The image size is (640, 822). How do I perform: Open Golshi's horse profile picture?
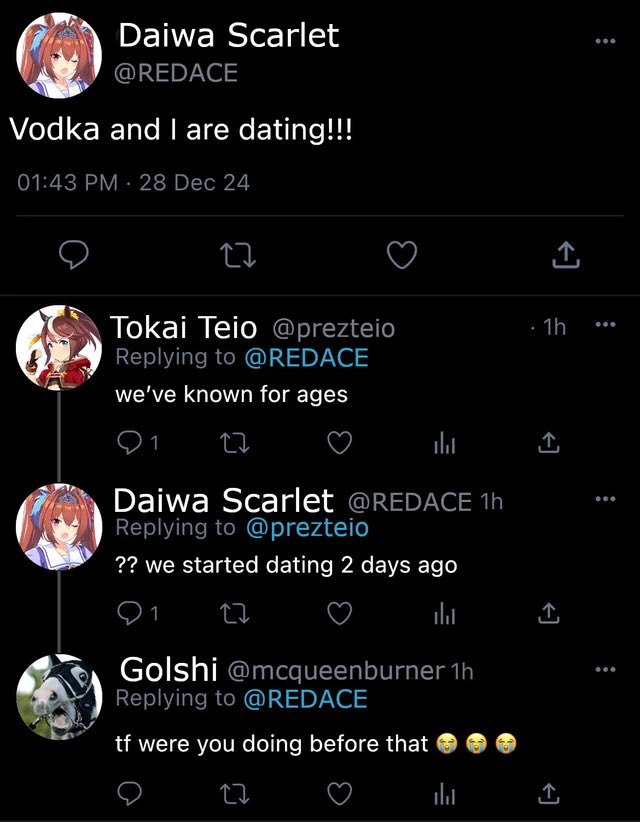(59, 697)
